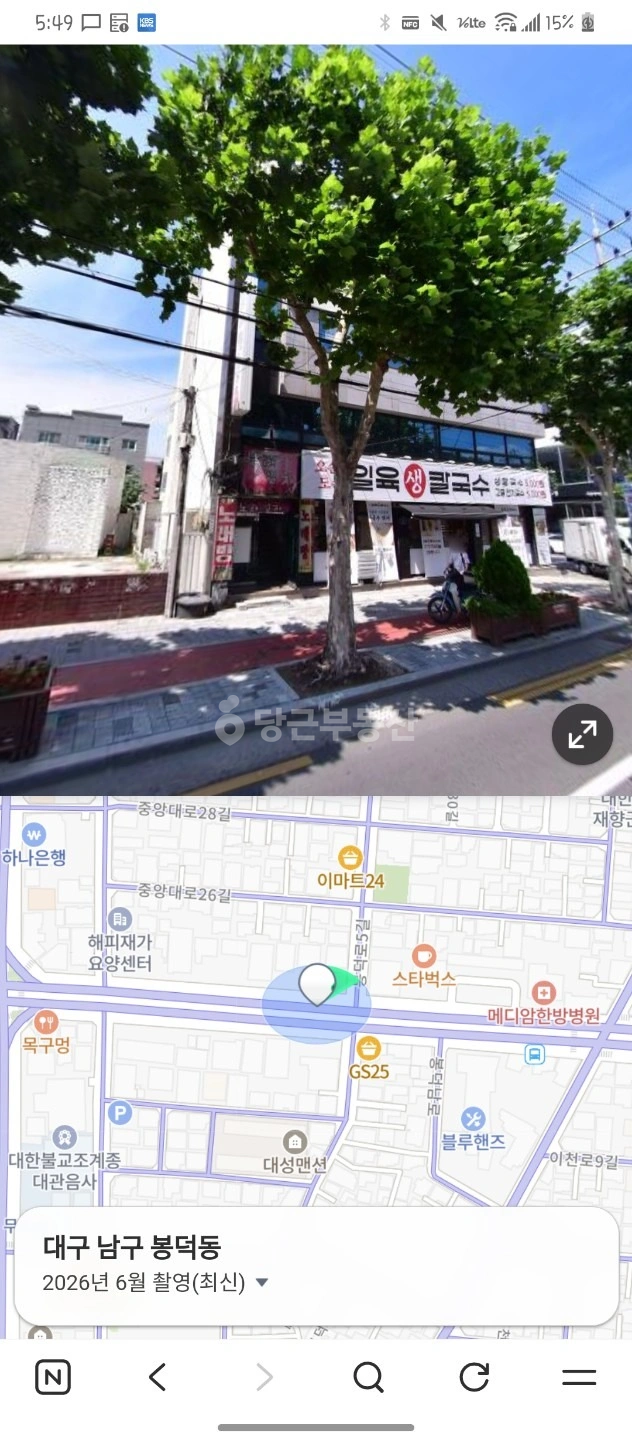Select 하나은행 on the map
The width and height of the screenshot is (632, 1440).
tap(34, 845)
